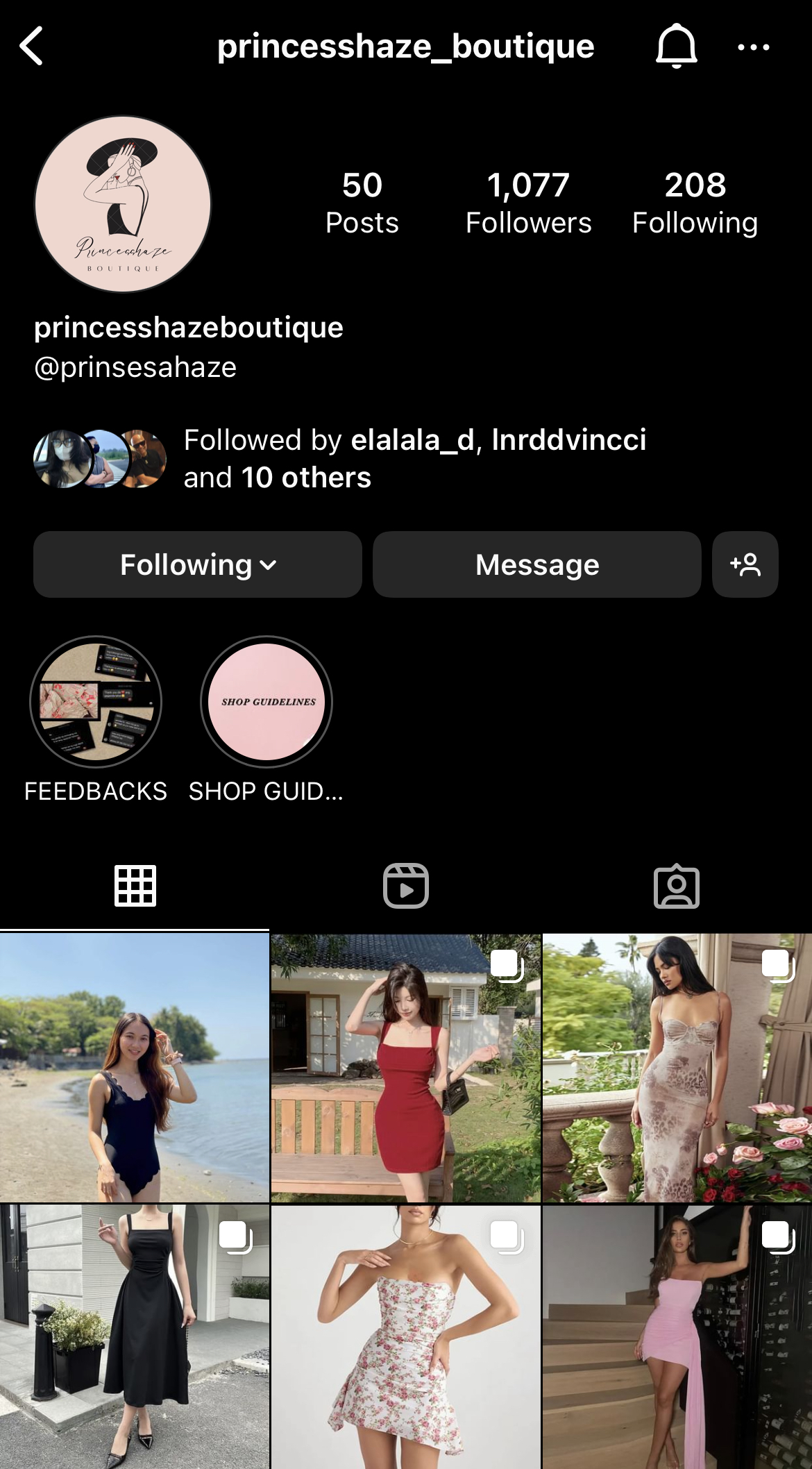This screenshot has height=1469, width=812.
Task: Switch to the tagged photos tab
Action: (677, 886)
